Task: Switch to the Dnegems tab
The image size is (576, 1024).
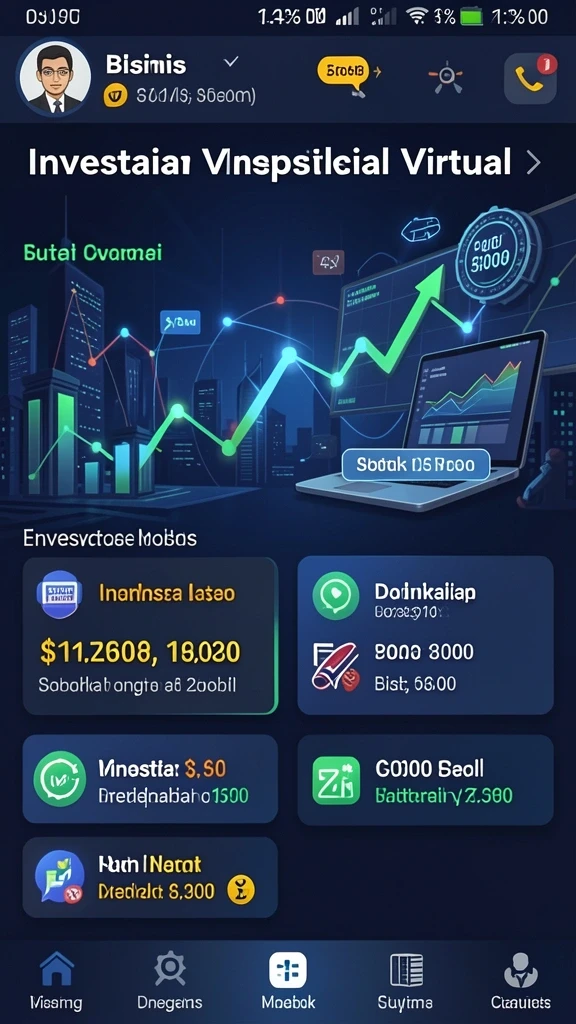Action: pos(170,980)
